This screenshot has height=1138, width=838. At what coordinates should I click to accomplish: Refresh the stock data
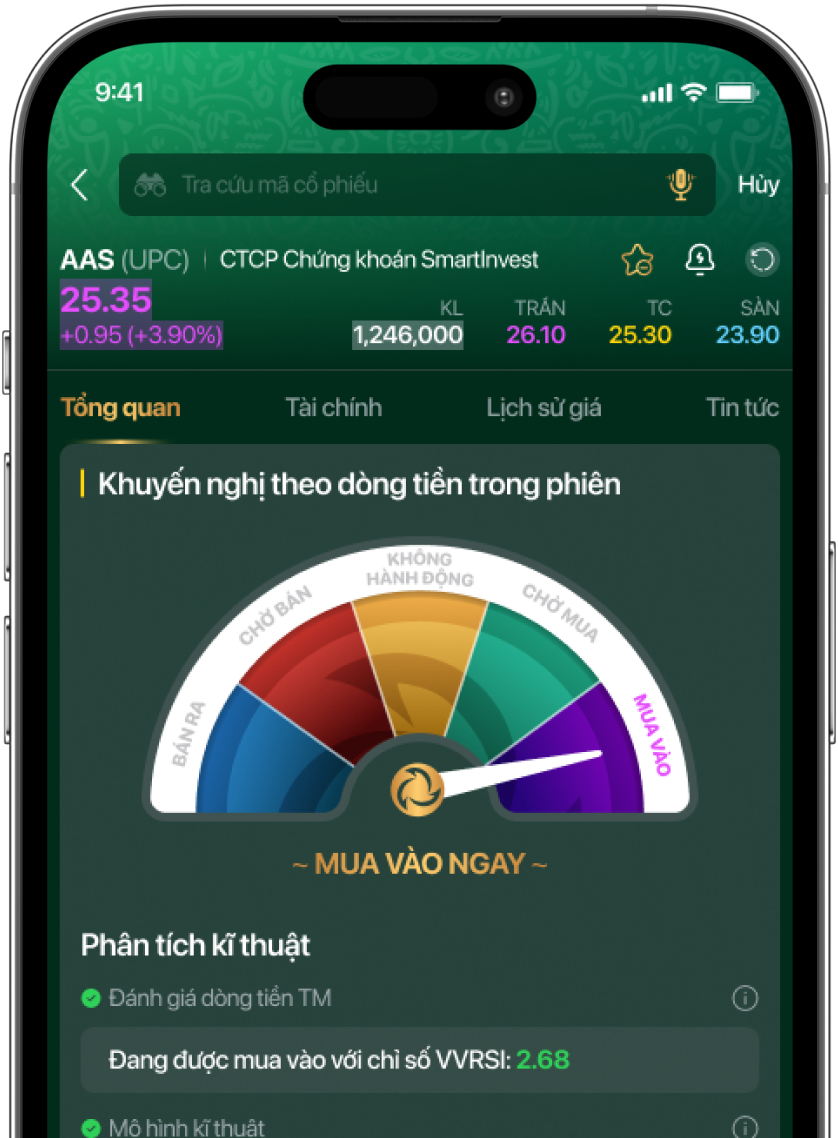point(762,261)
